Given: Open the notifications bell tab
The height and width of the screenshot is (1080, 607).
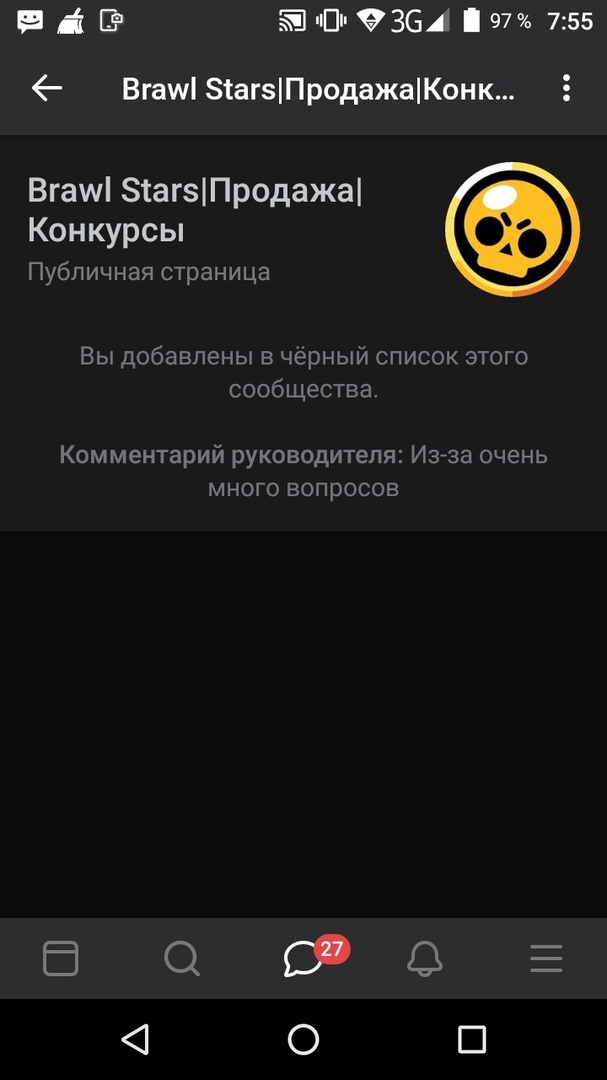Looking at the screenshot, I should click(x=425, y=959).
